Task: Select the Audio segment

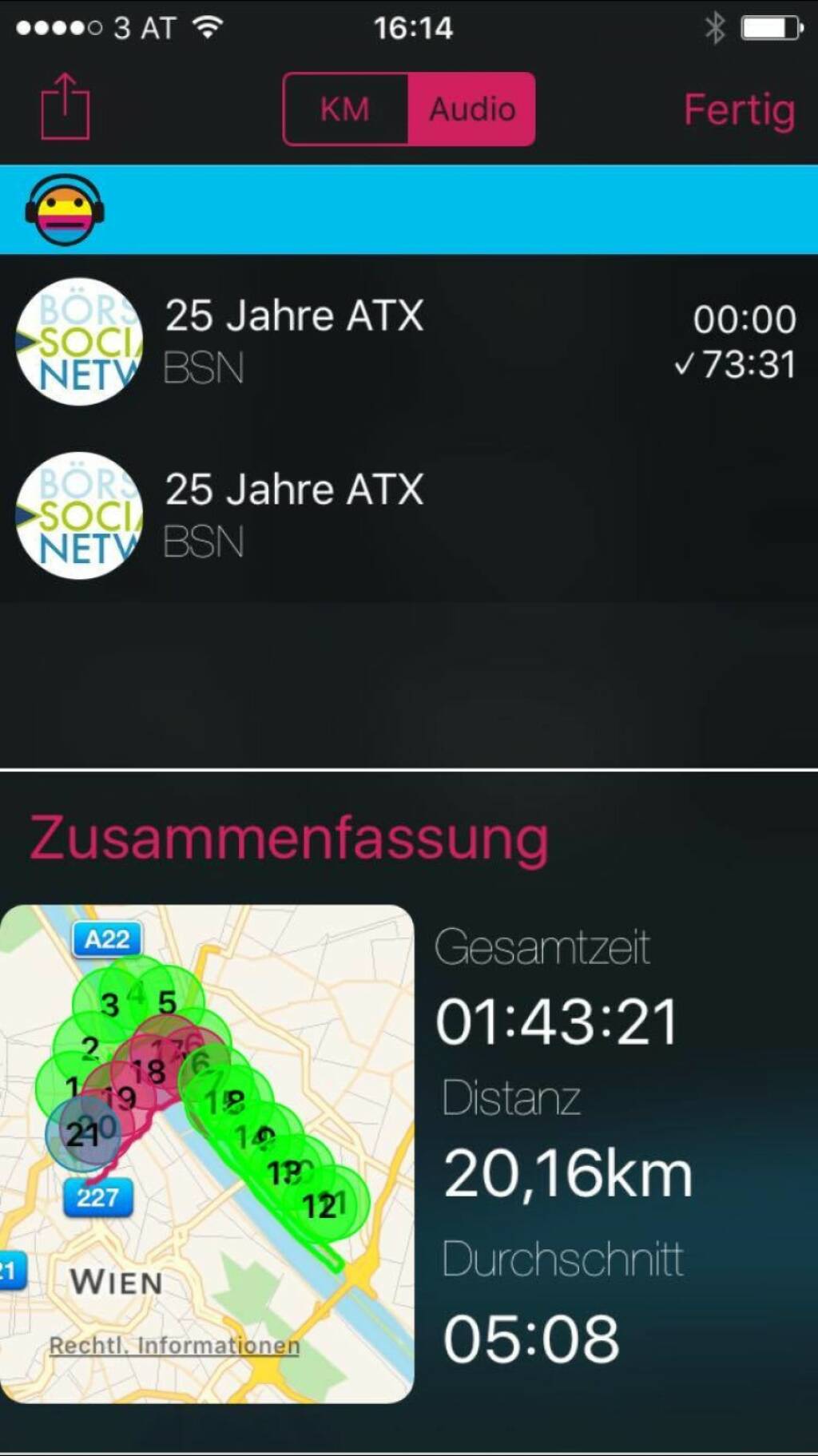Action: pyautogui.click(x=471, y=109)
